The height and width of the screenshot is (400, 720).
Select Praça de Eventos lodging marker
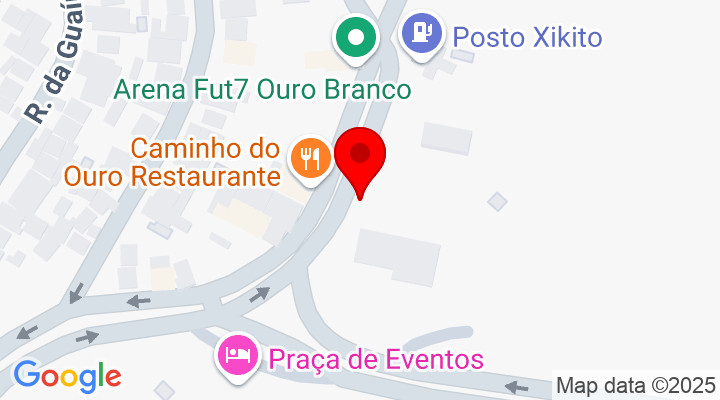pyautogui.click(x=238, y=356)
